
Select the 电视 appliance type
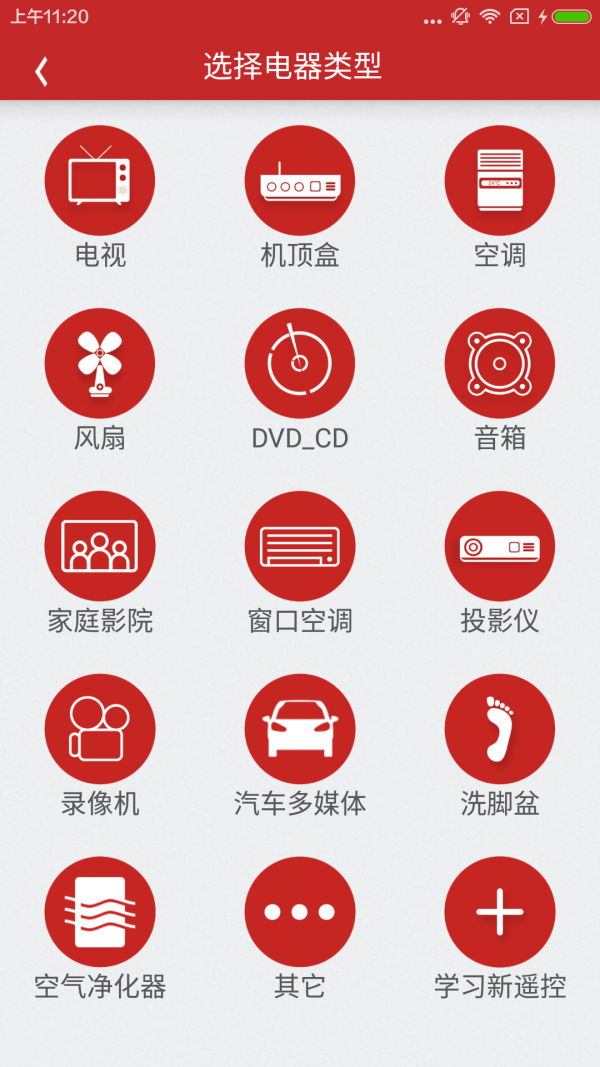[100, 180]
